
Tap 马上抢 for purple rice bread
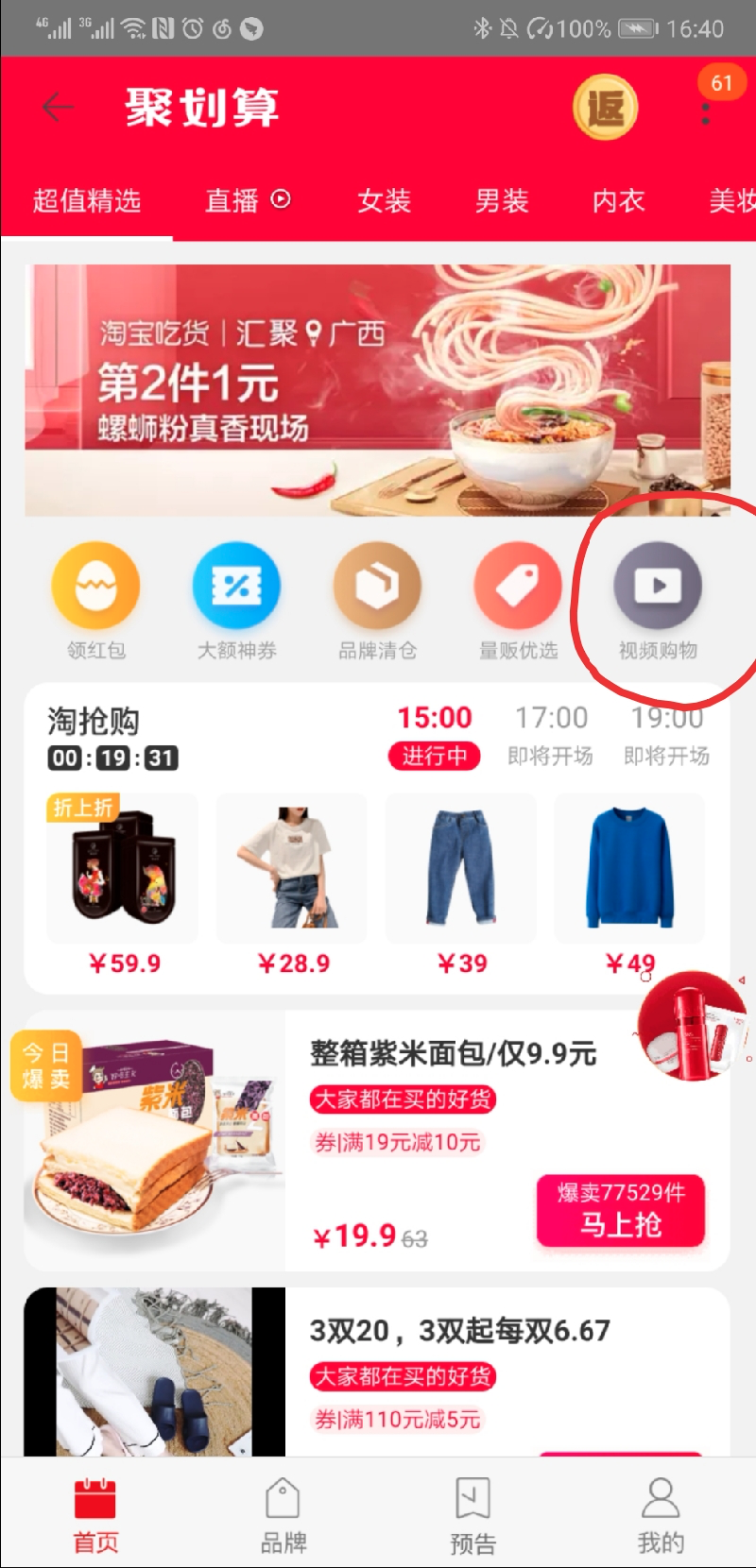tap(621, 1211)
